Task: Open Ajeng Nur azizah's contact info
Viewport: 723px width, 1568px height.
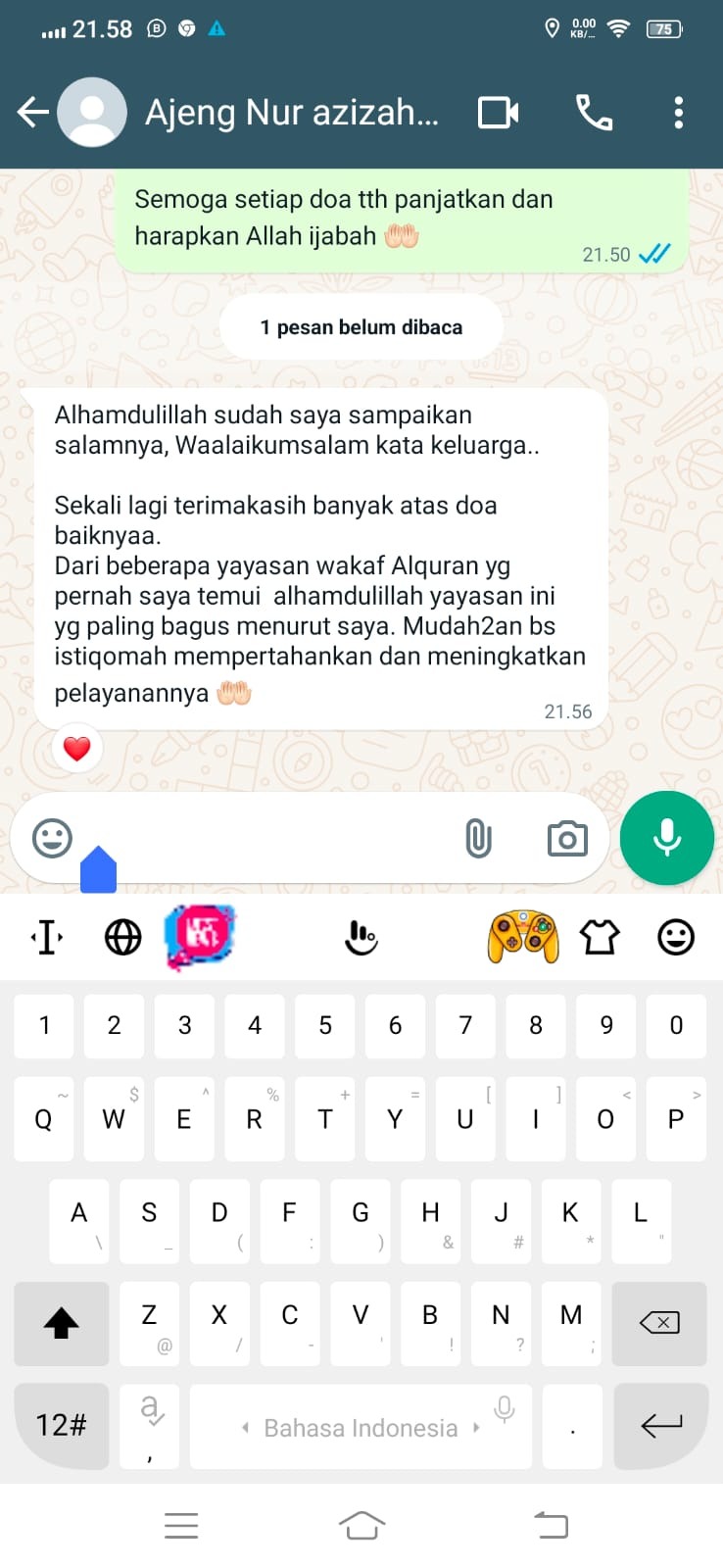Action: tap(291, 113)
